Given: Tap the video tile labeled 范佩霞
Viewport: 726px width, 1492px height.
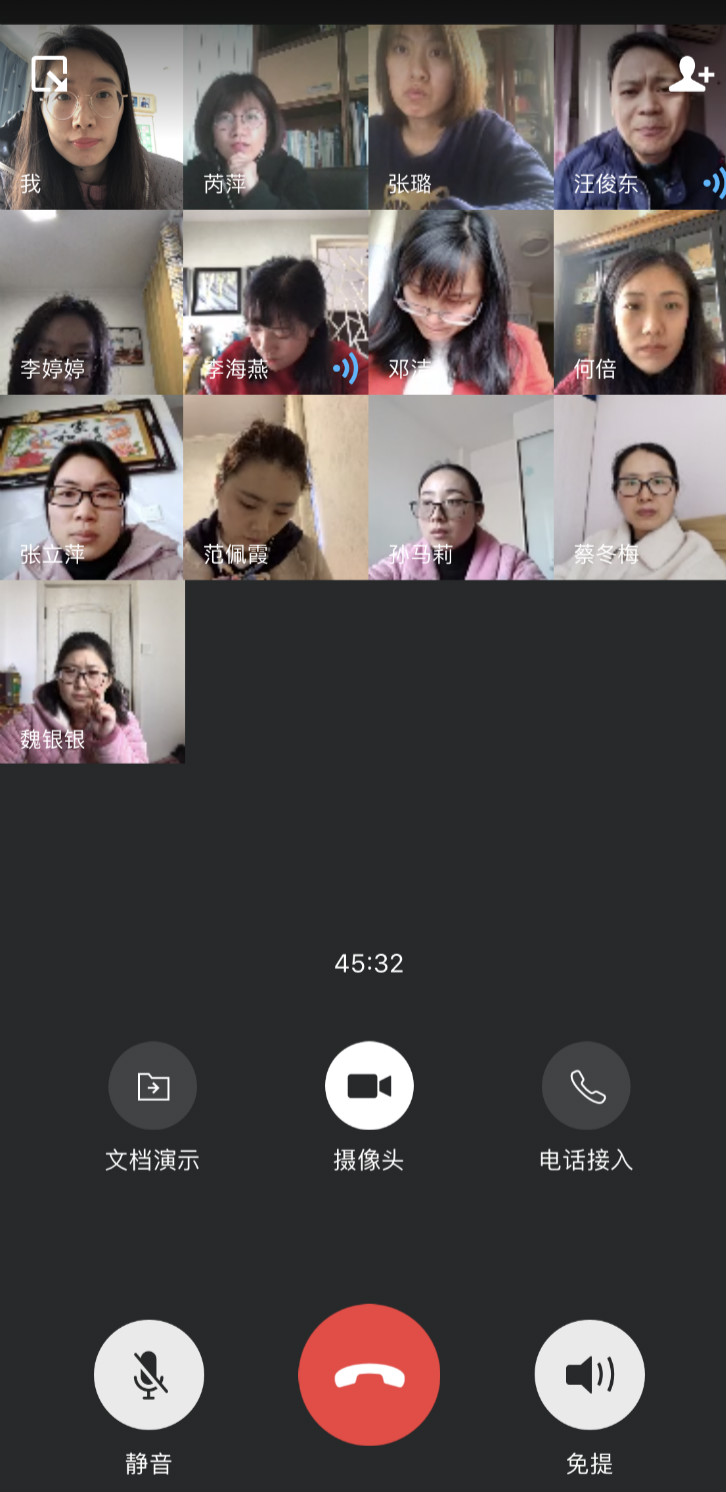Looking at the screenshot, I should coord(275,487).
